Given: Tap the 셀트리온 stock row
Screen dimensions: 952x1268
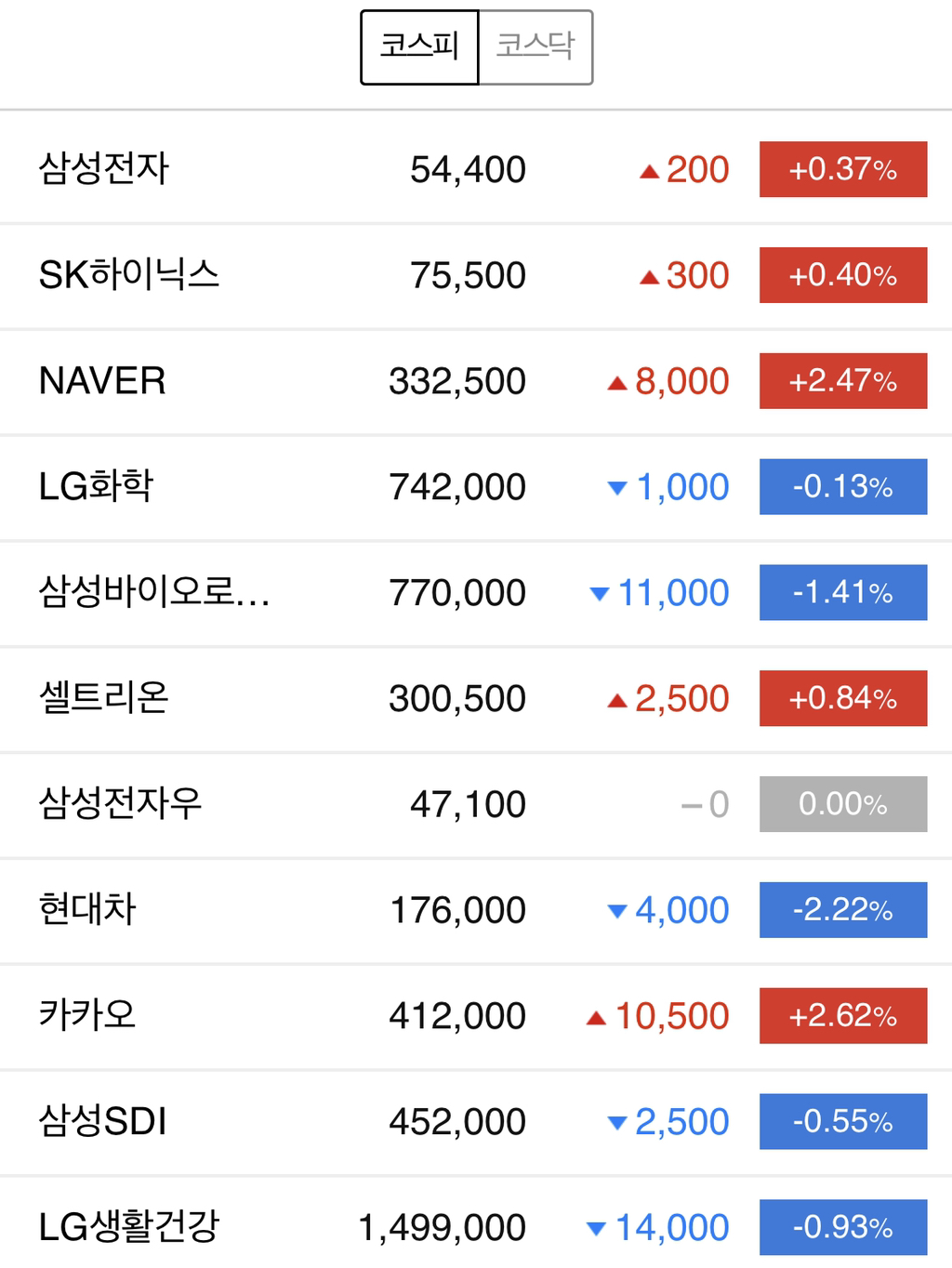Looking at the screenshot, I should [476, 698].
